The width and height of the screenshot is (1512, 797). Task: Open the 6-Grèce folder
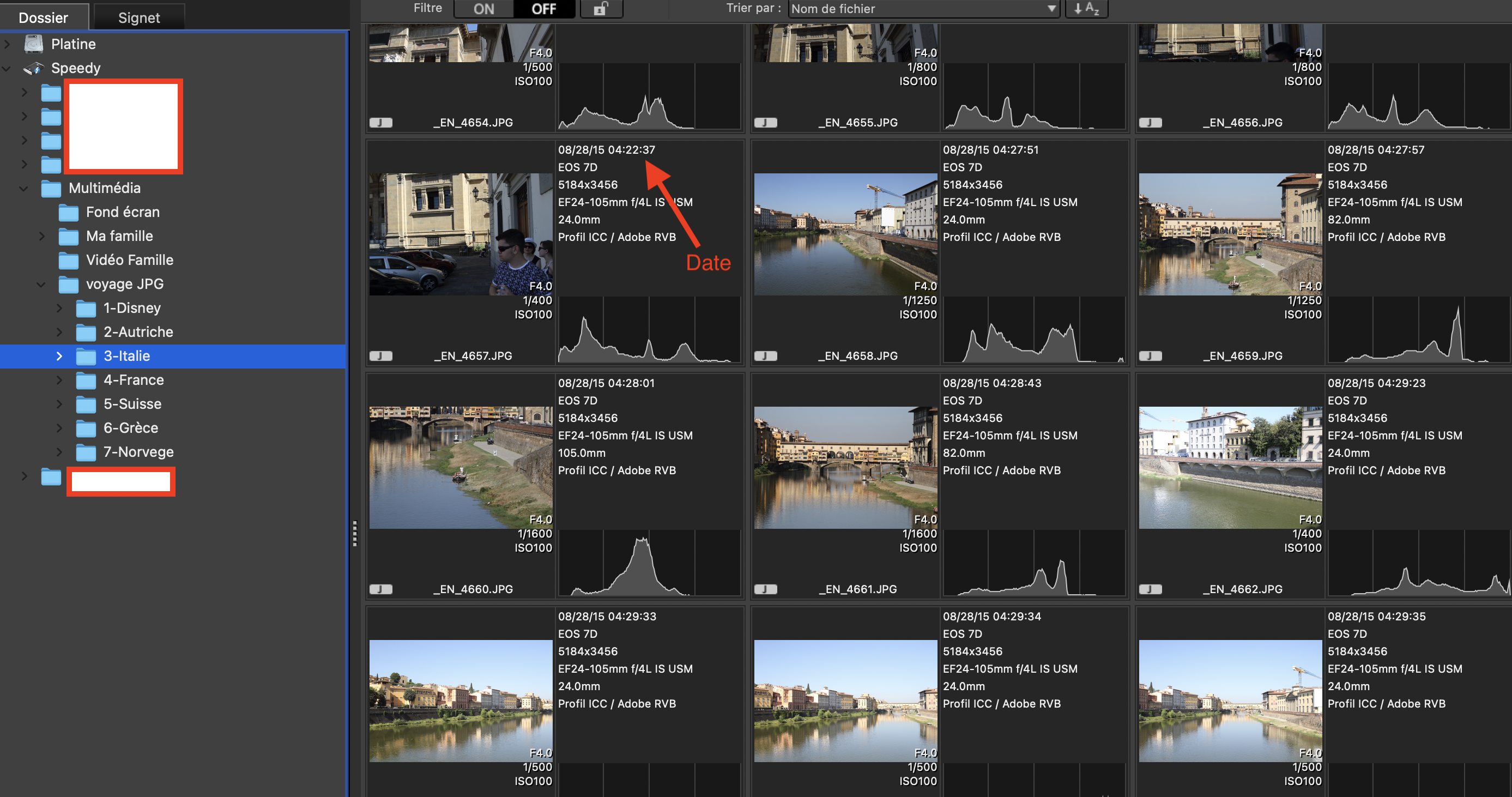[x=130, y=428]
